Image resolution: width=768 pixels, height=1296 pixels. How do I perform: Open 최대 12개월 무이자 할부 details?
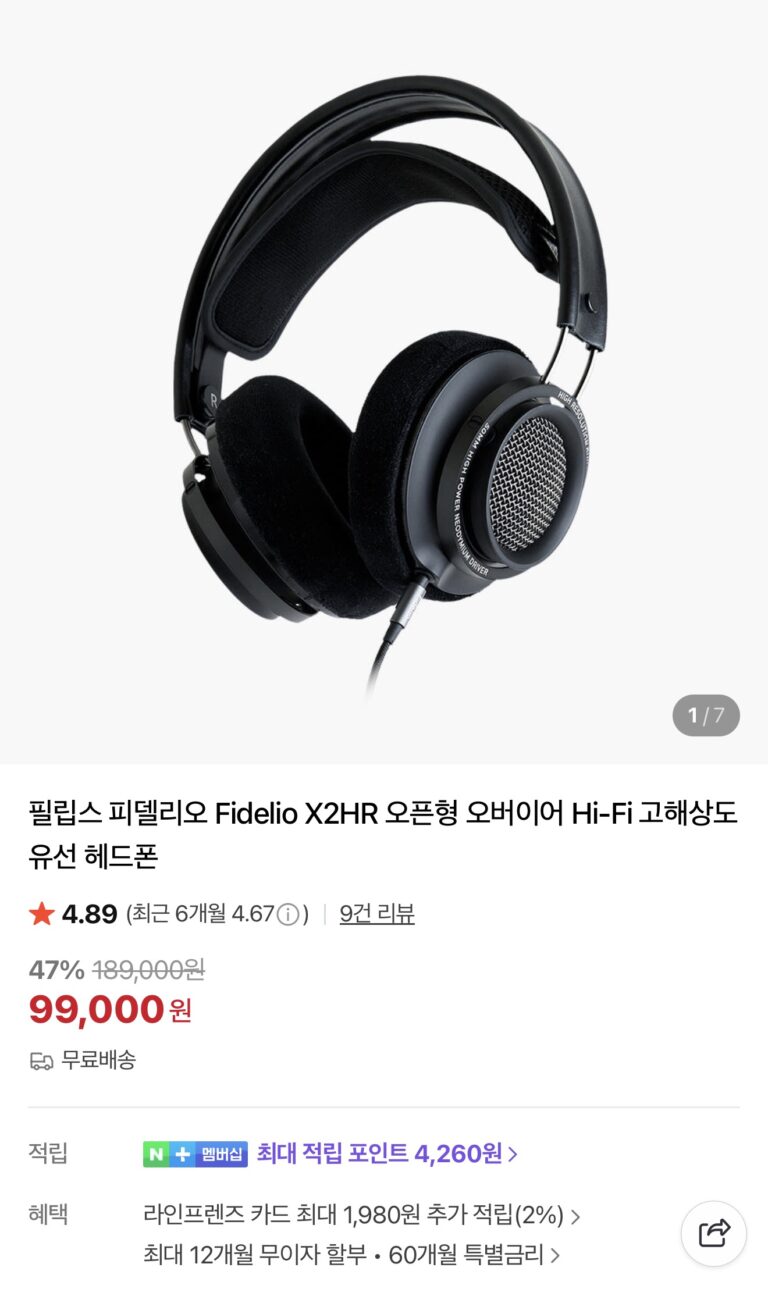pos(350,1254)
